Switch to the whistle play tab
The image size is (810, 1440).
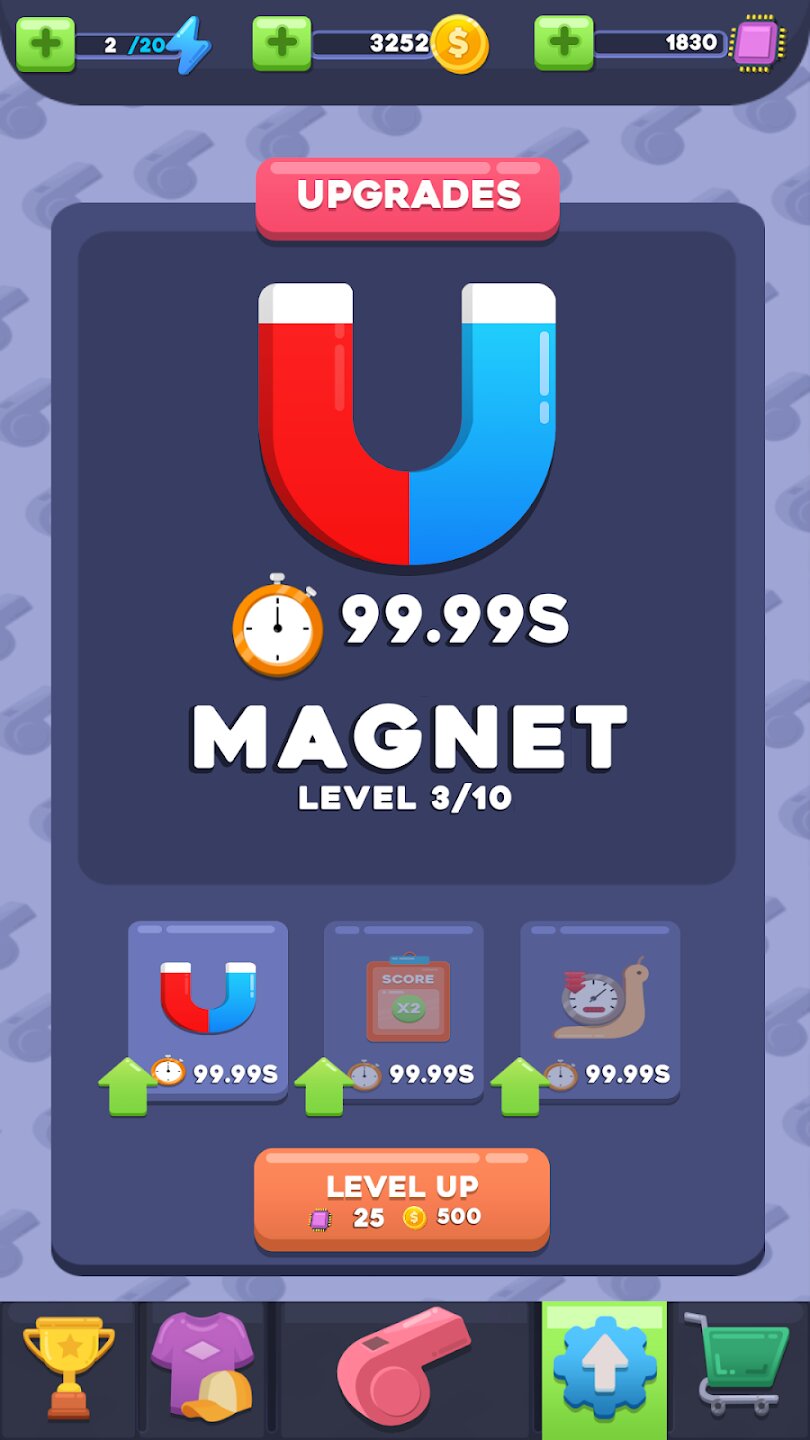click(x=404, y=1369)
